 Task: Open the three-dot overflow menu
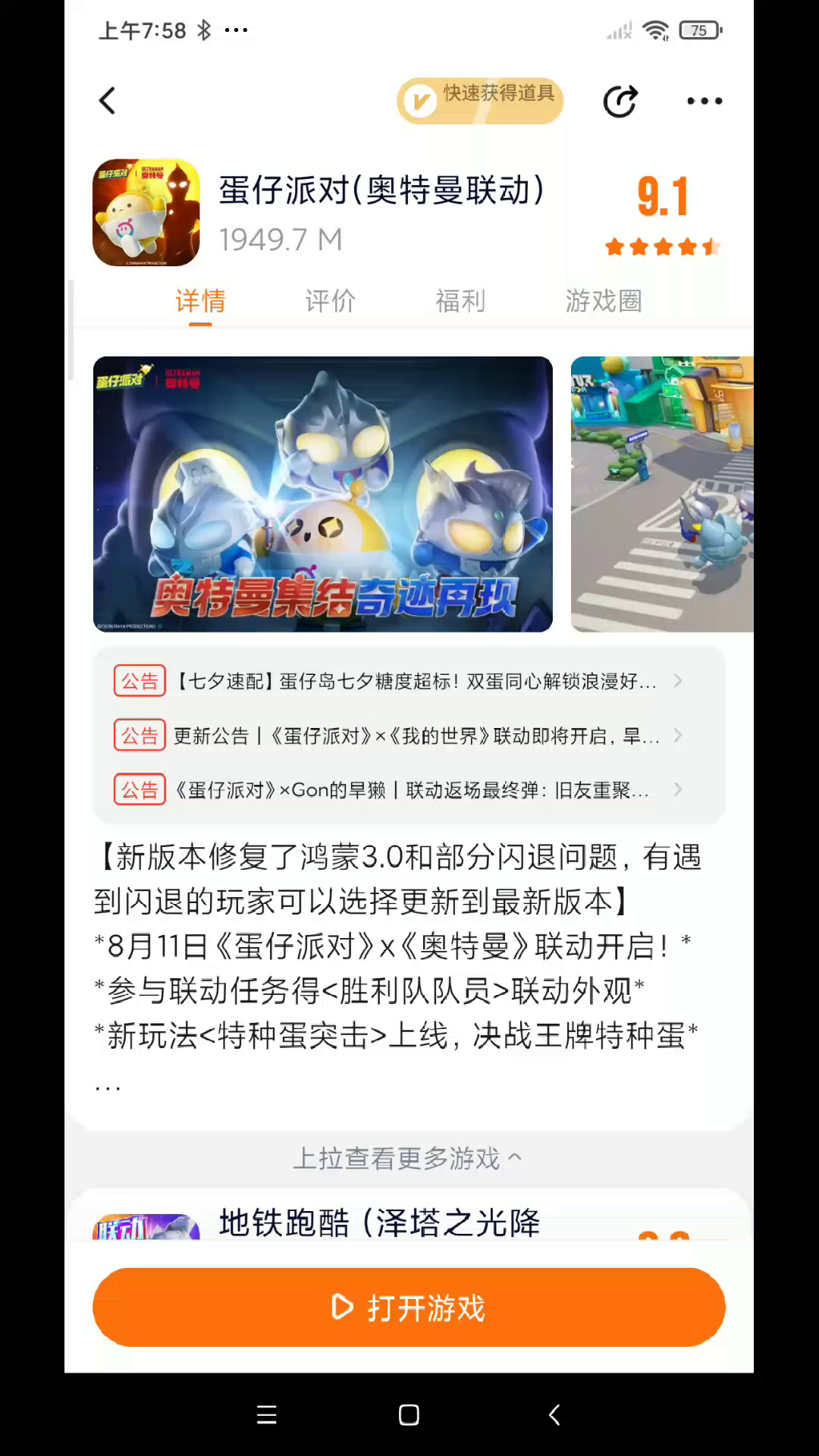(704, 101)
